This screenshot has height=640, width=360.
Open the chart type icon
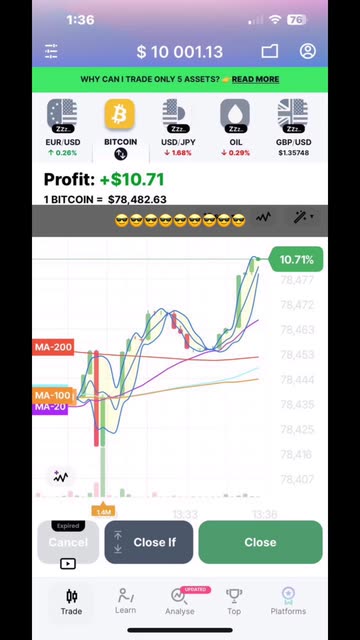(x=263, y=217)
